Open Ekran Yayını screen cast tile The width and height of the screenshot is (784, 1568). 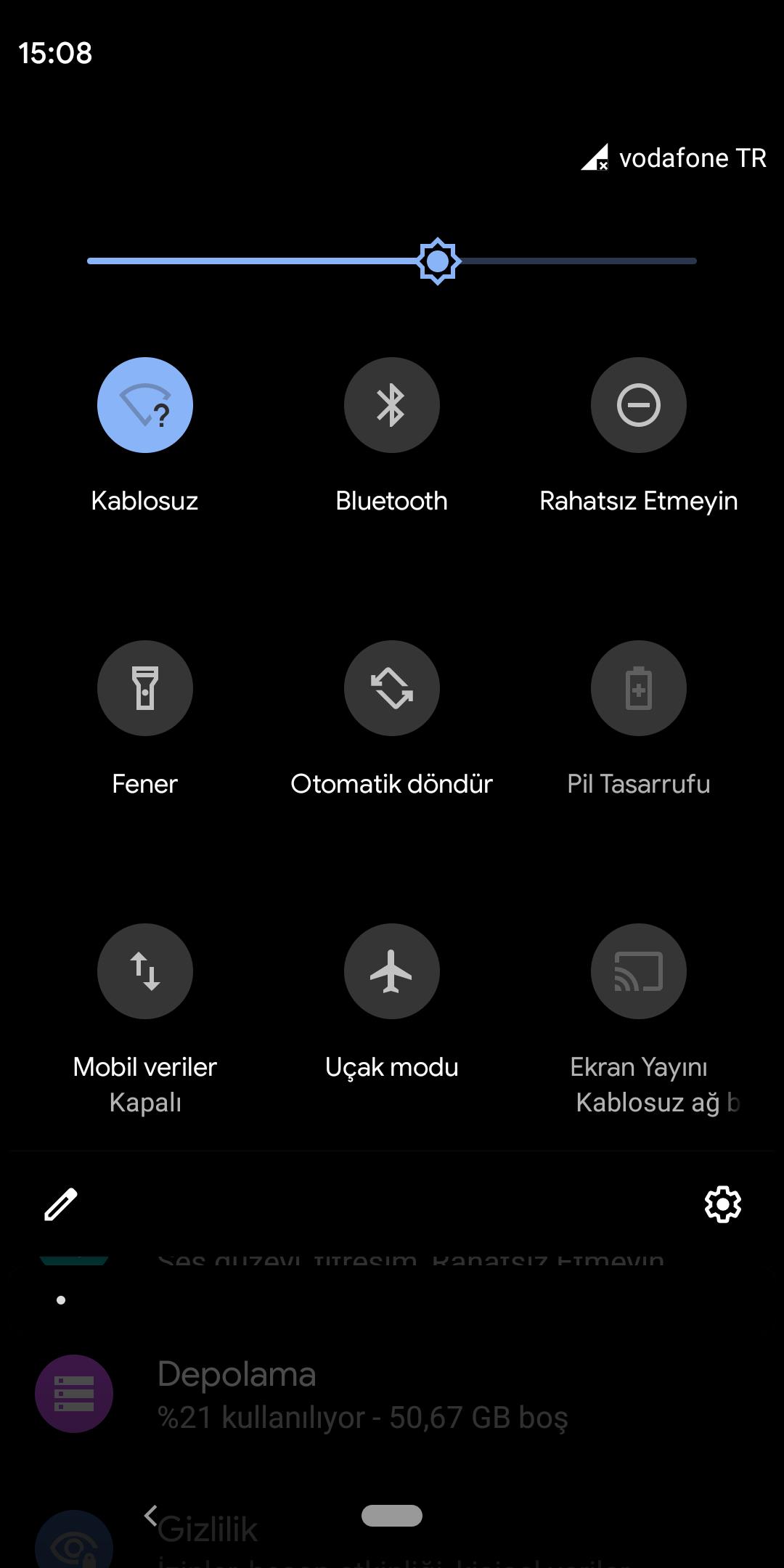[x=638, y=971]
